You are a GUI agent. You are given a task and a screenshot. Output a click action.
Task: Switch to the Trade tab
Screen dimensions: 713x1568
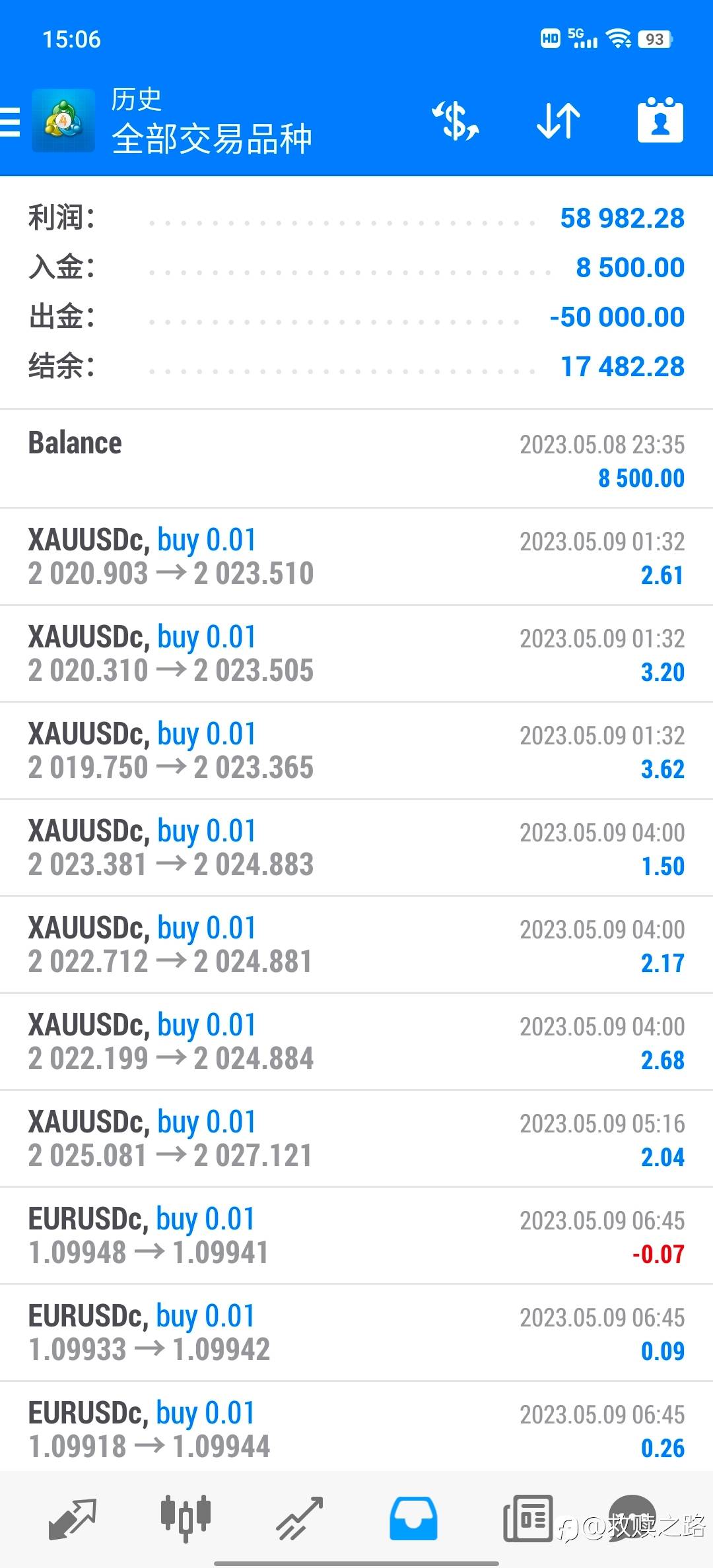299,1520
